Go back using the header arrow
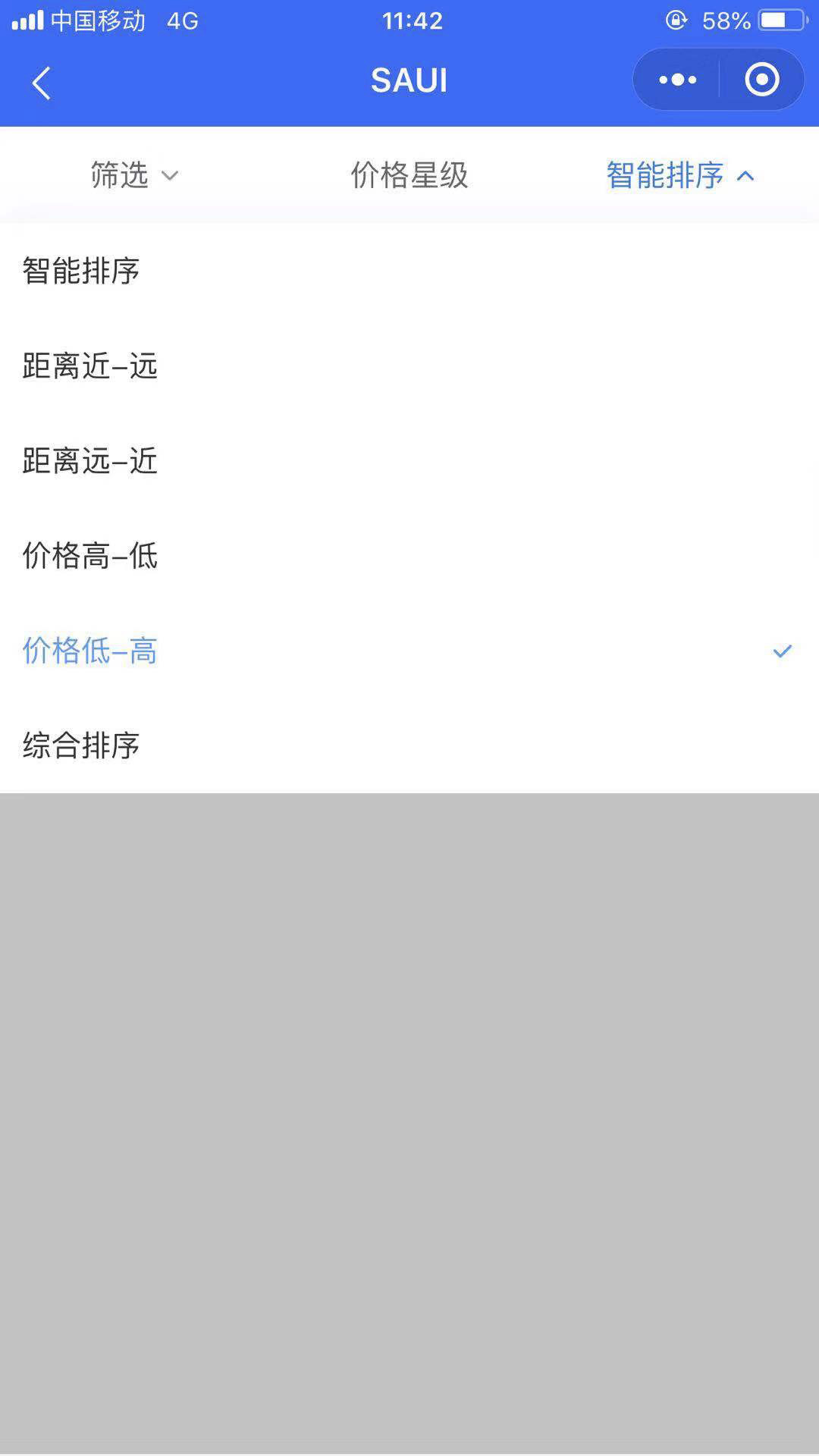This screenshot has height=1456, width=819. pyautogui.click(x=42, y=82)
